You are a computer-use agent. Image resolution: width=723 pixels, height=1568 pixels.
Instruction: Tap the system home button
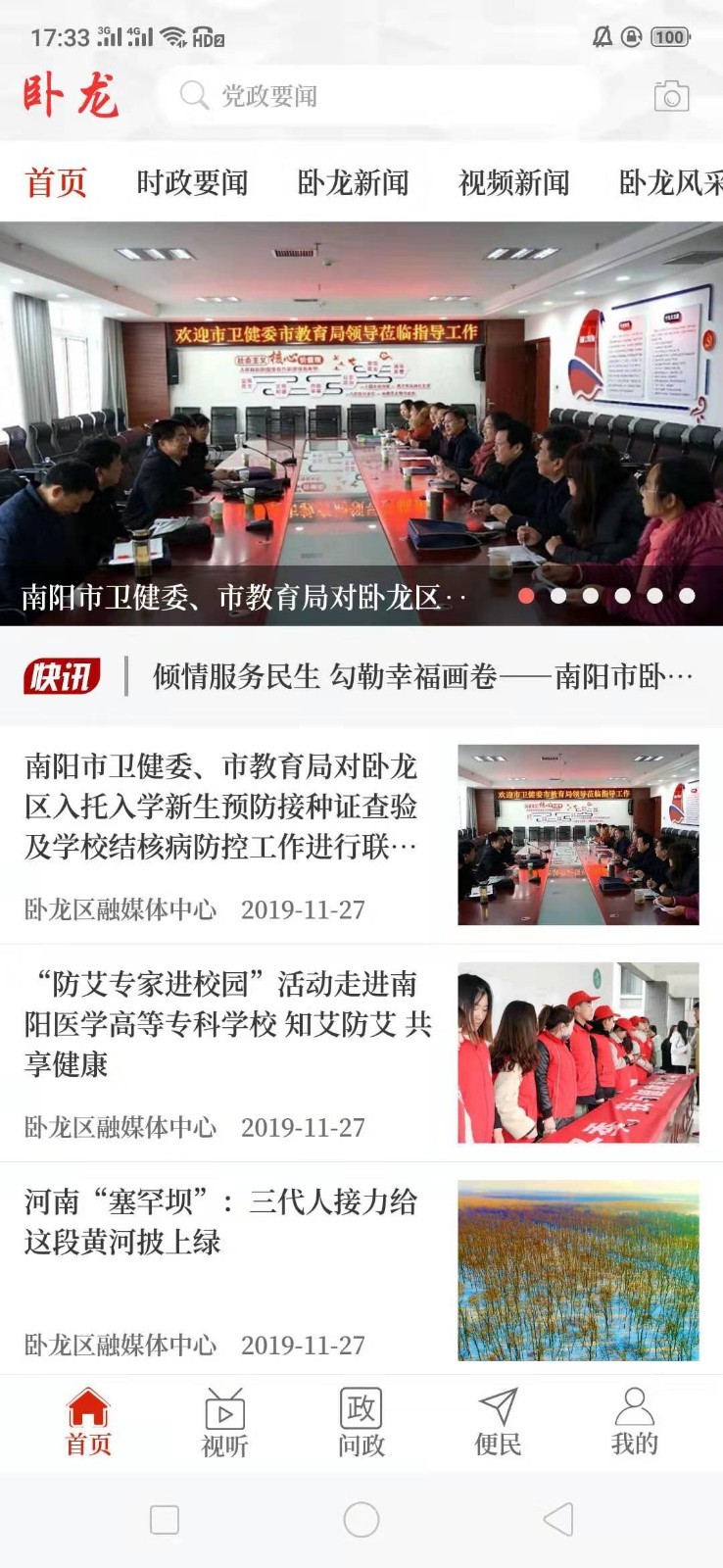click(361, 1520)
